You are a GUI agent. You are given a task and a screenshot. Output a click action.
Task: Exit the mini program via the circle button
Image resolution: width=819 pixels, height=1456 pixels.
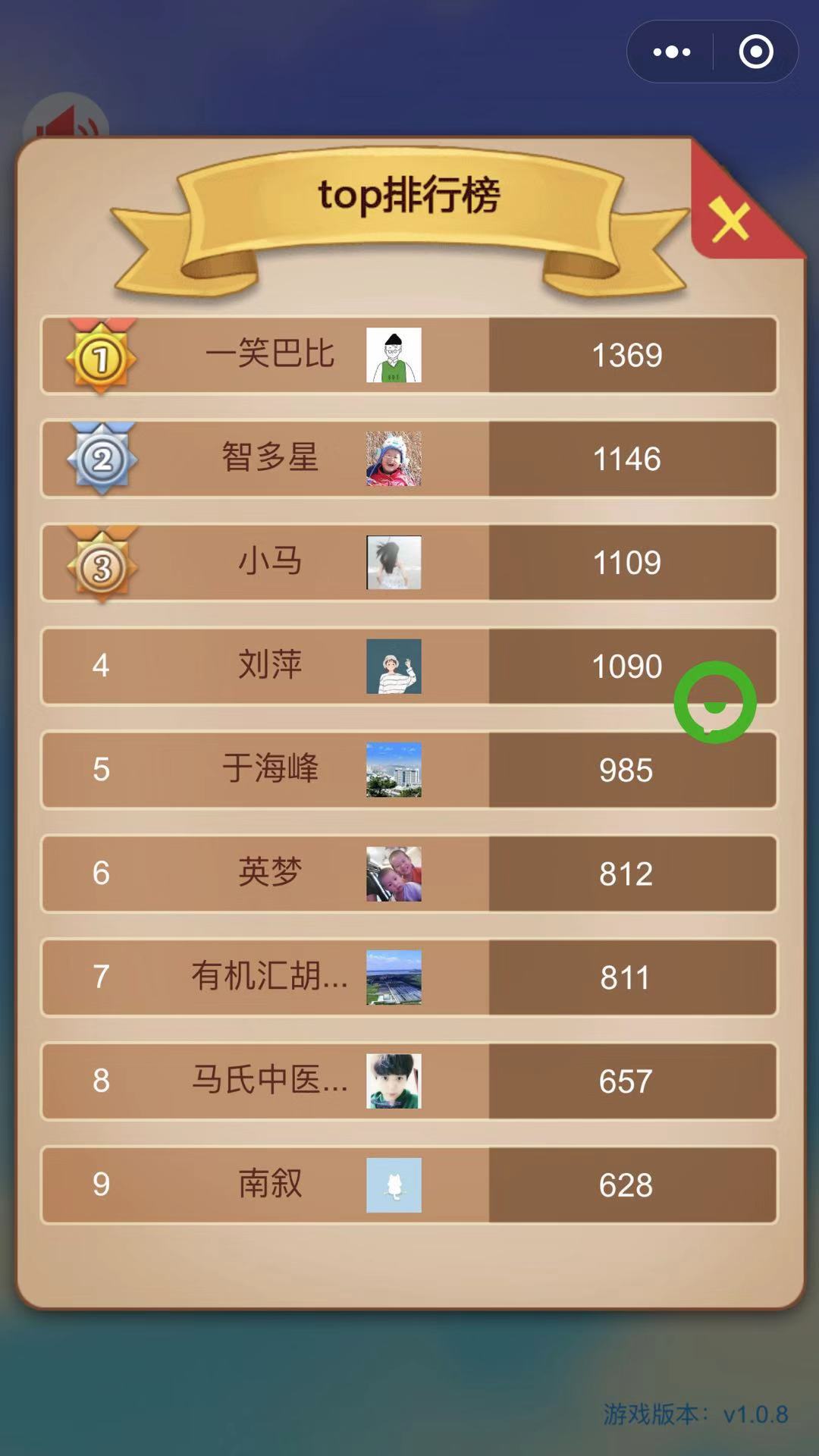click(755, 52)
